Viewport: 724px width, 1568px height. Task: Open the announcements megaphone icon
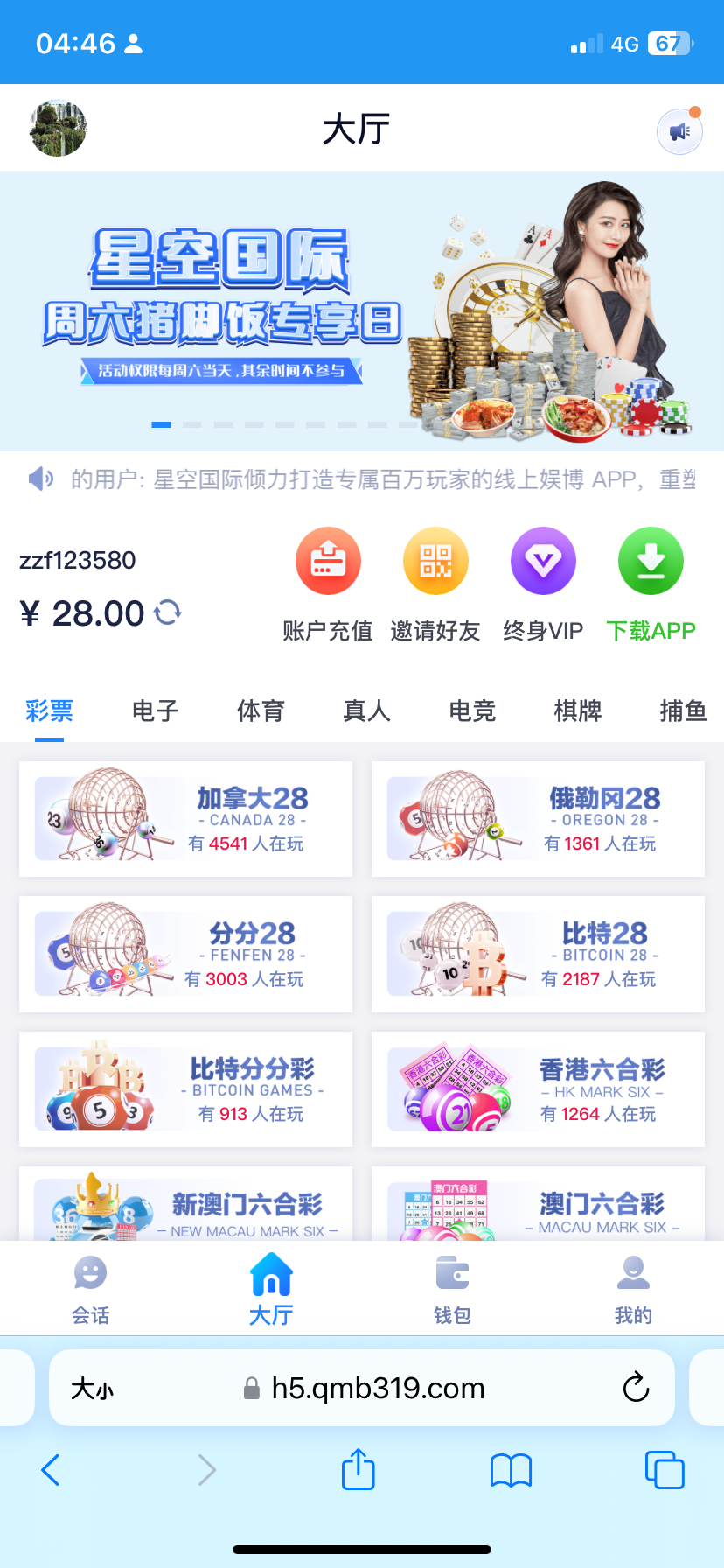(x=679, y=131)
